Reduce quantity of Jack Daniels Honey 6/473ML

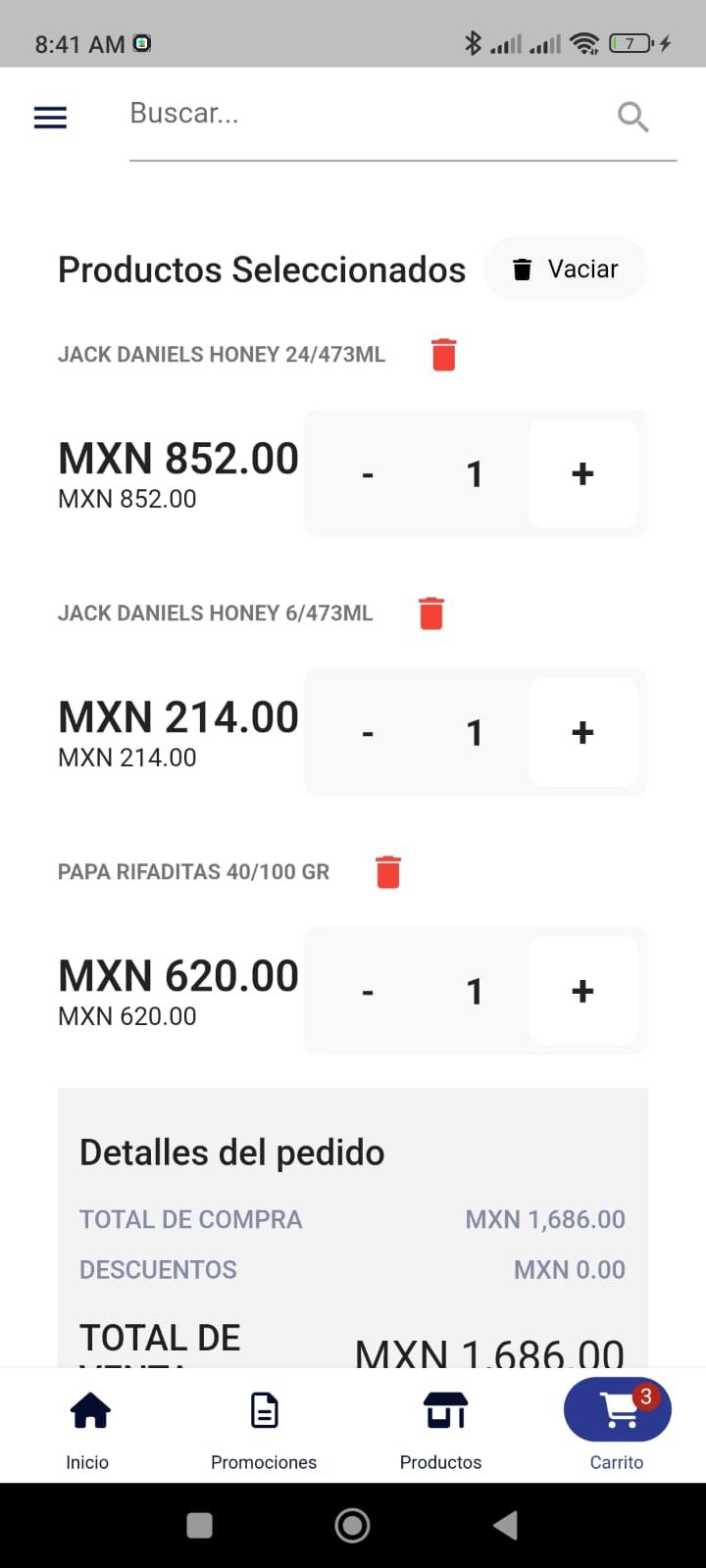coord(368,733)
